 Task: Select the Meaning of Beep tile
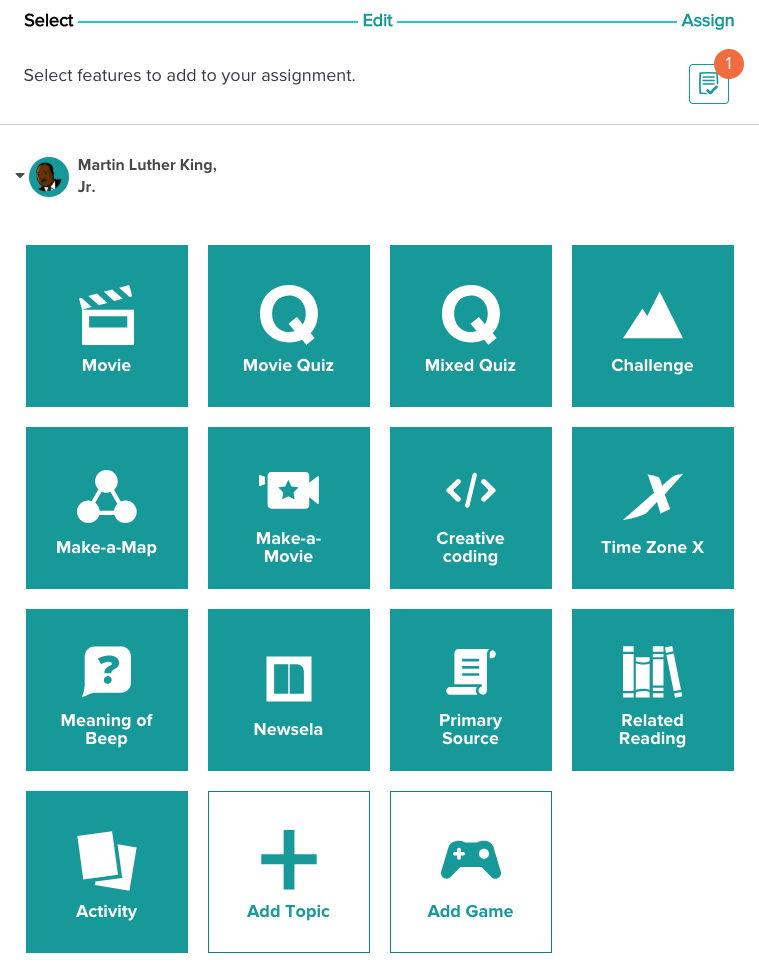[x=107, y=690]
